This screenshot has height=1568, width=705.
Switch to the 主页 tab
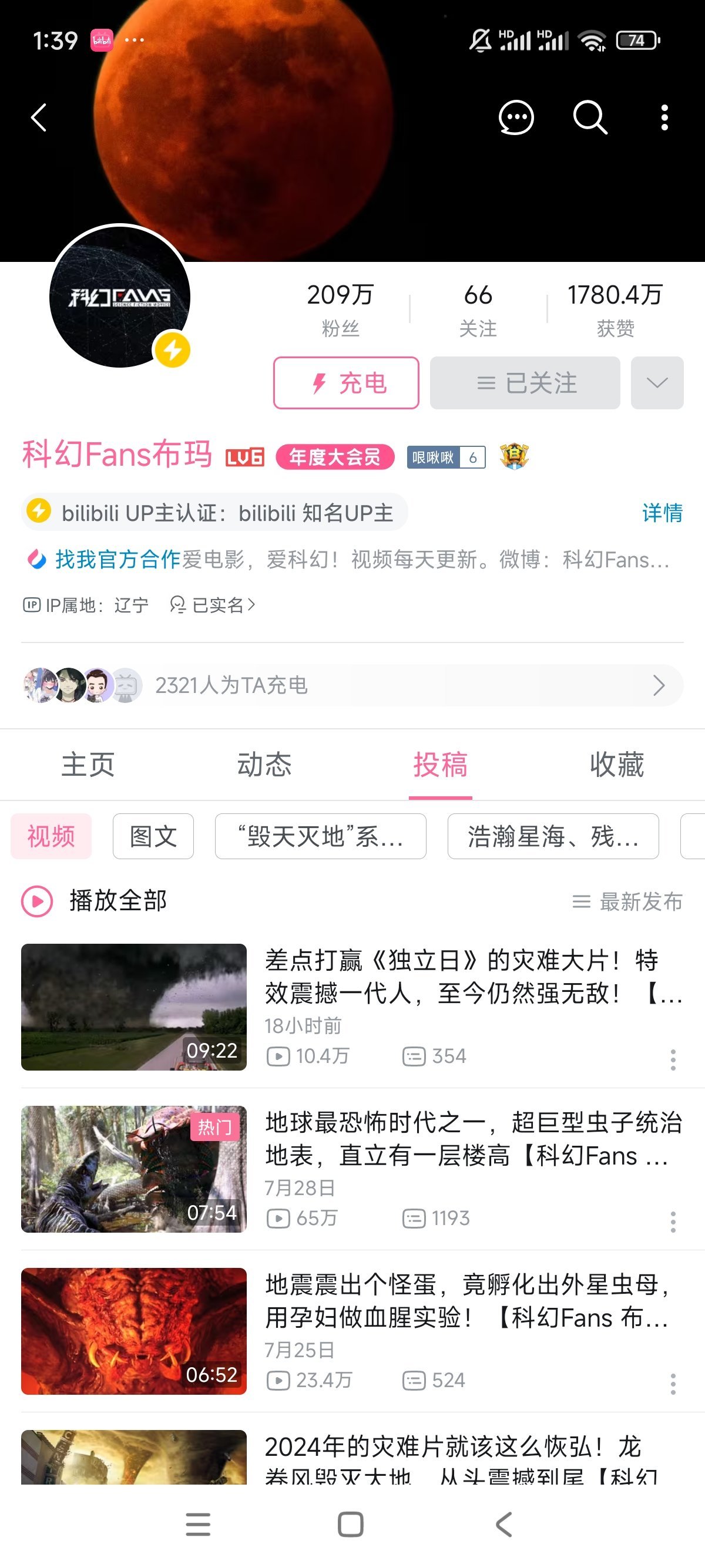(x=88, y=765)
